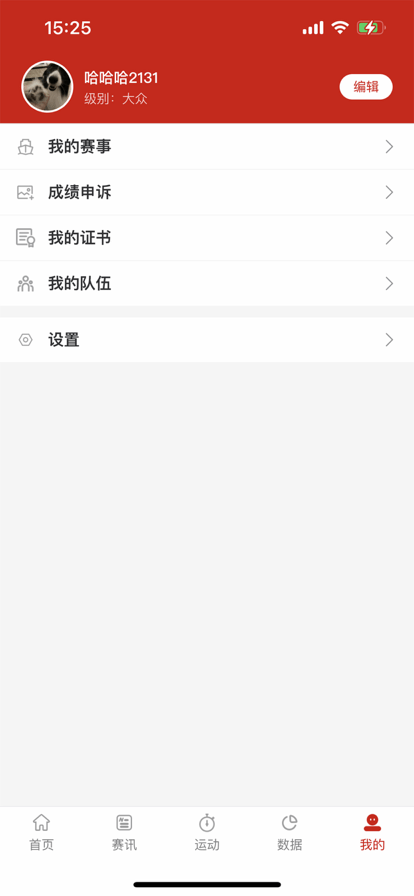Screen dimensions: 414x896
Task: Tap the 编辑 button to edit profile
Action: click(366, 87)
